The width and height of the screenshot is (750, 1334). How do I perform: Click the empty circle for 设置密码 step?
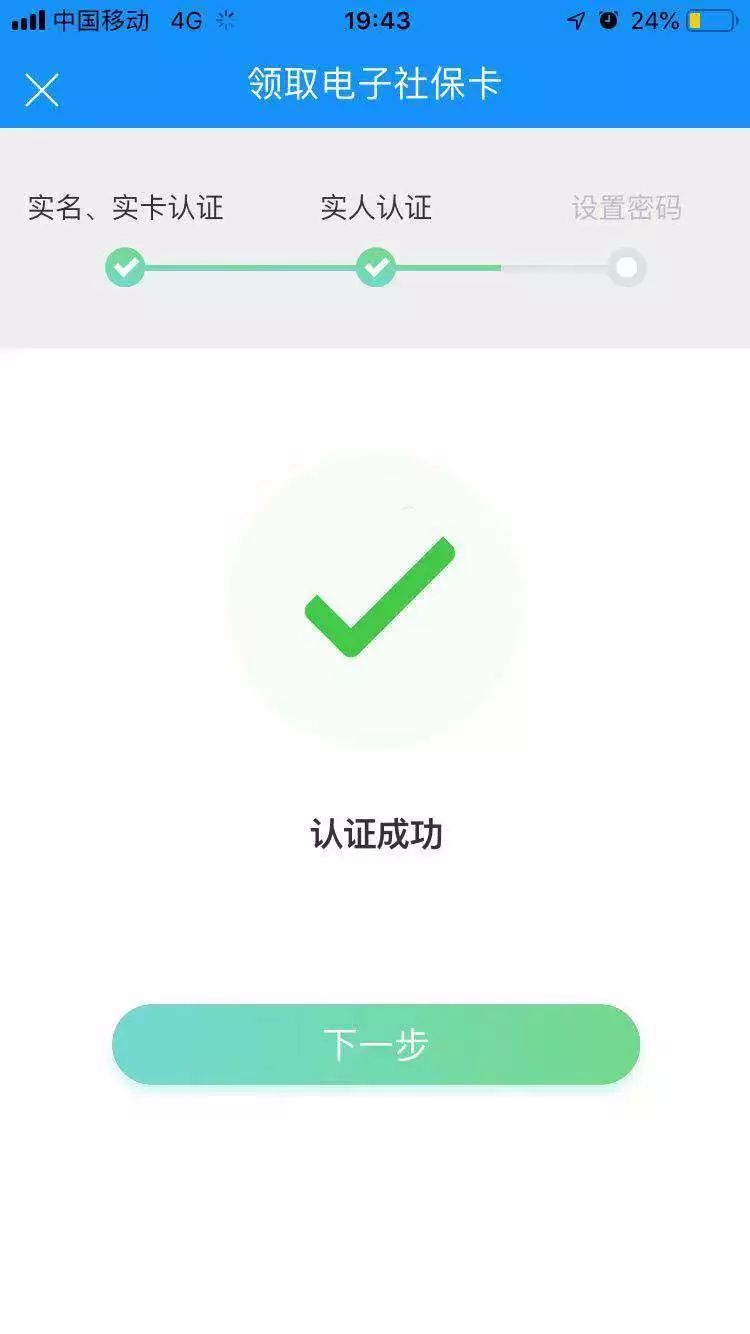tap(626, 268)
